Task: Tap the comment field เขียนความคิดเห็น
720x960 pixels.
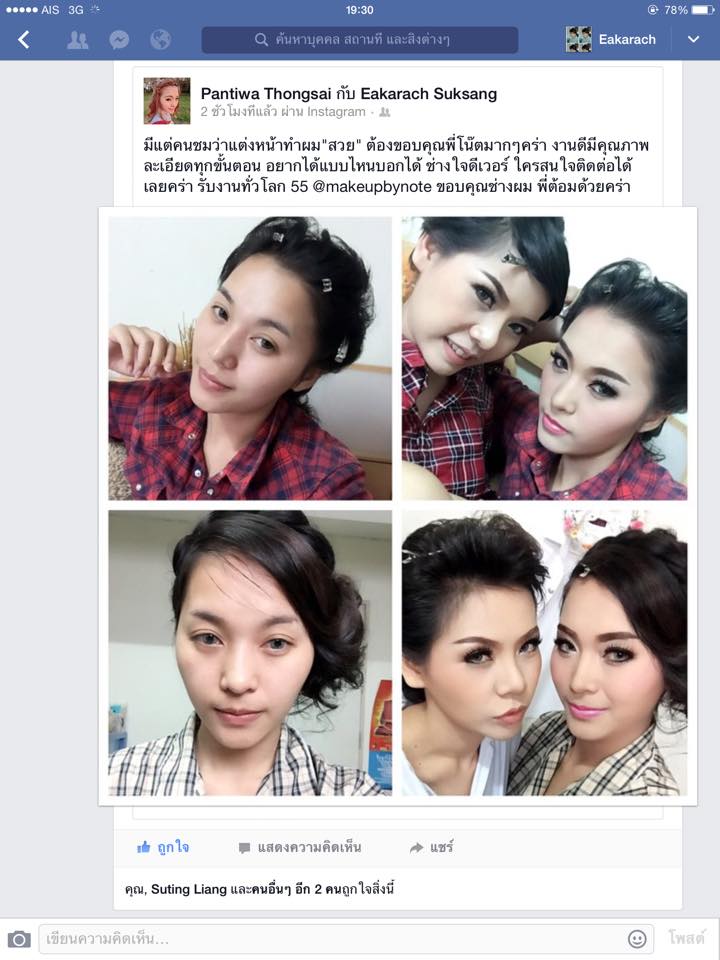Action: coord(330,939)
